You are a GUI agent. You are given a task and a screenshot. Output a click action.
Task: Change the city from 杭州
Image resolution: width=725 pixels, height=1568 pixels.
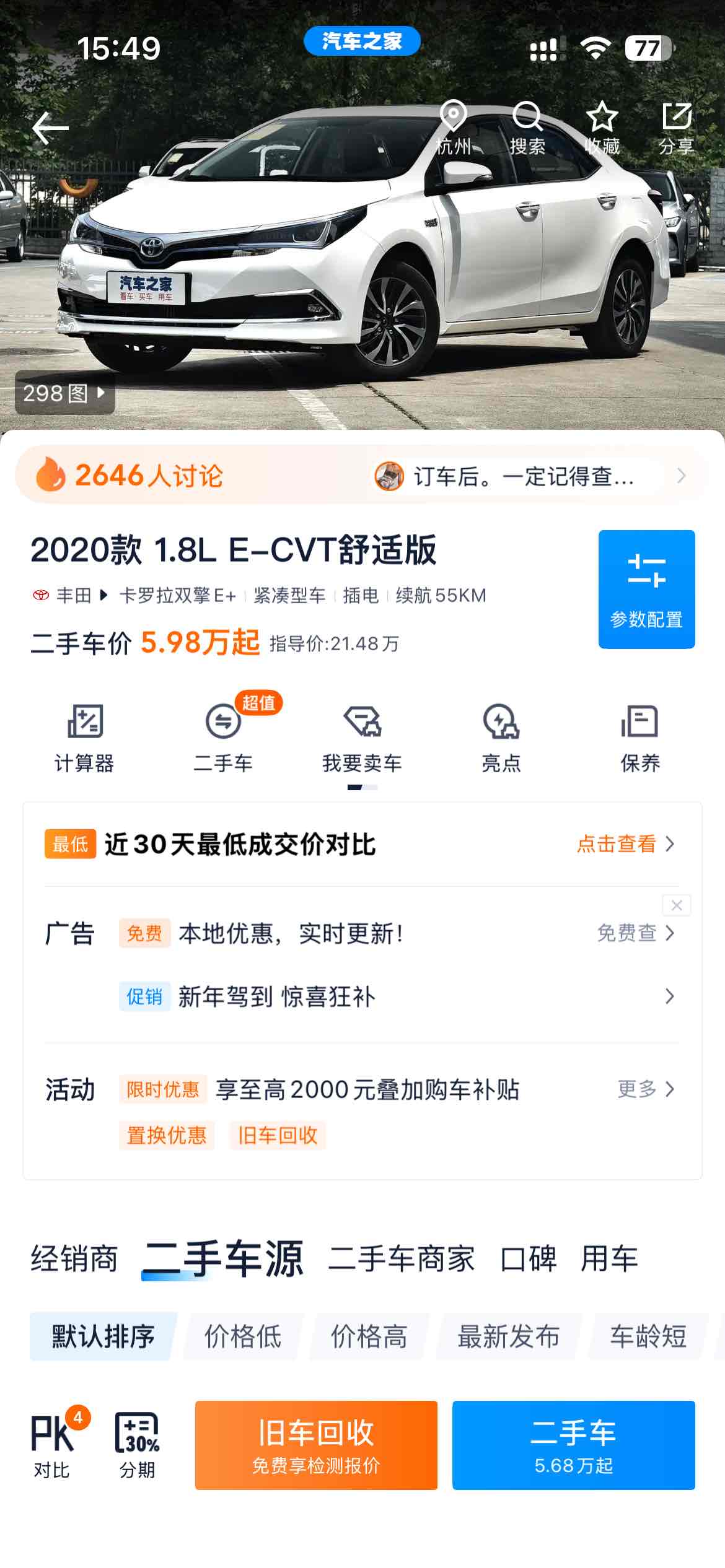[x=453, y=128]
